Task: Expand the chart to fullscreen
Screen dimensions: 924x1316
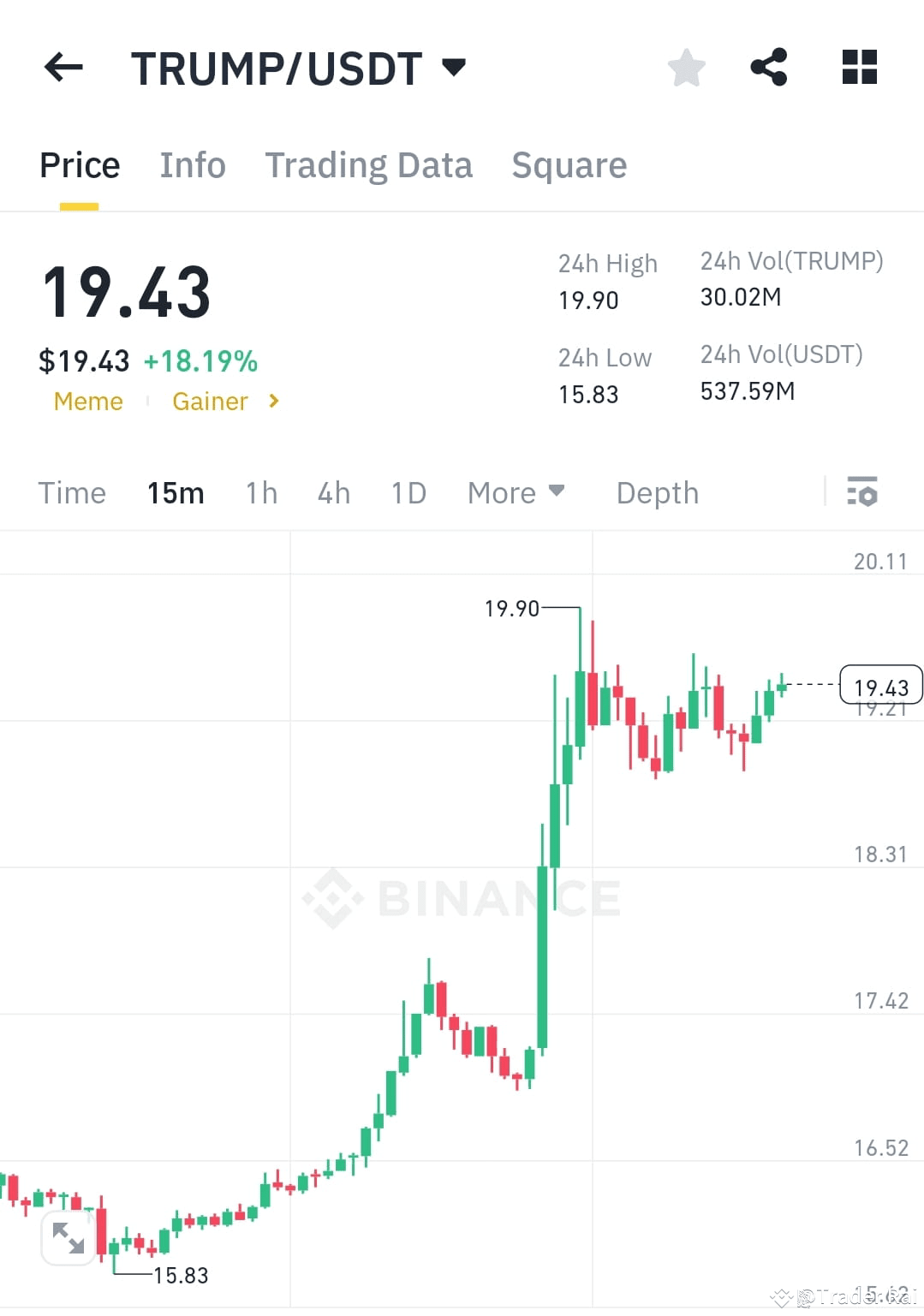Action: click(69, 1237)
